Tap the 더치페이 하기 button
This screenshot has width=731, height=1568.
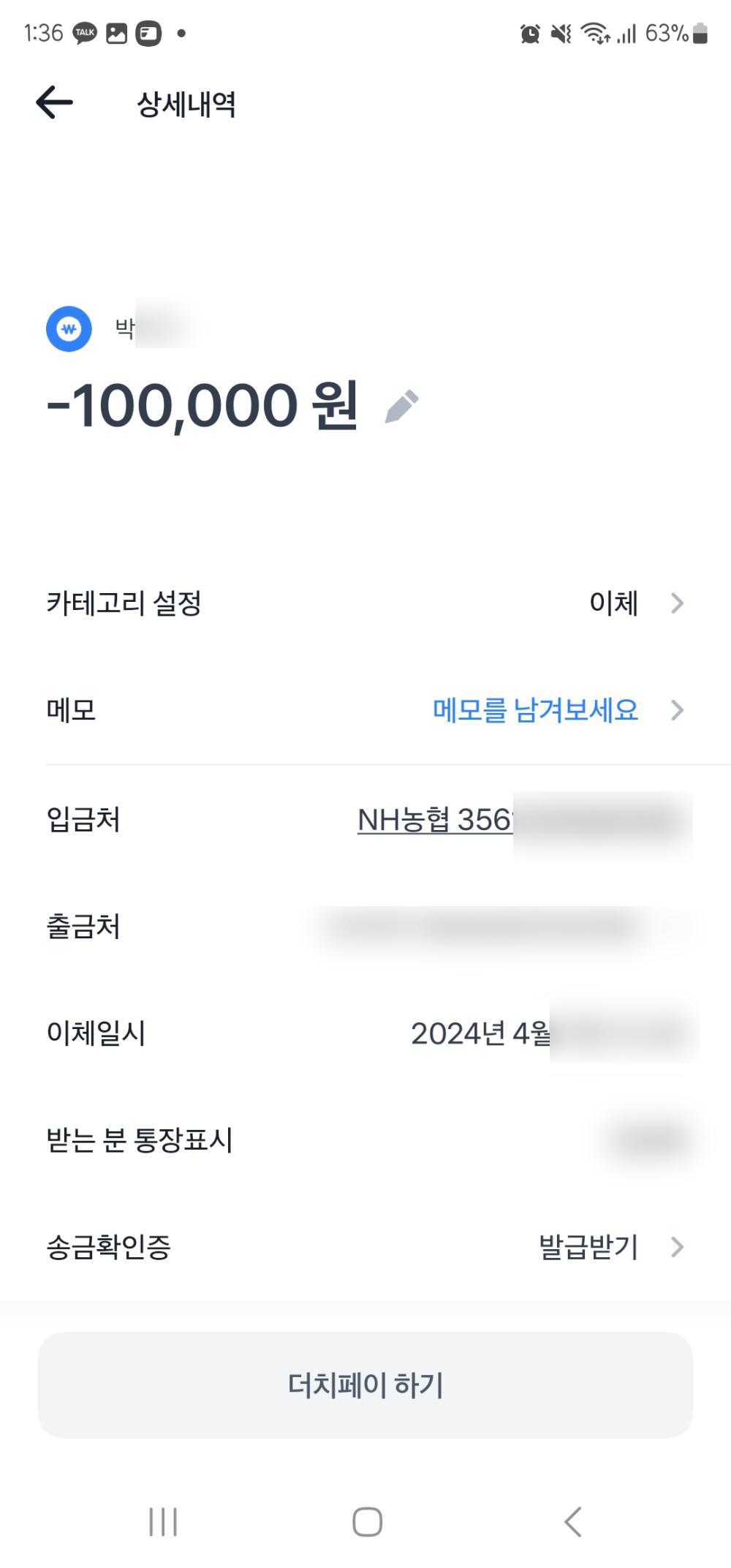pos(365,1384)
